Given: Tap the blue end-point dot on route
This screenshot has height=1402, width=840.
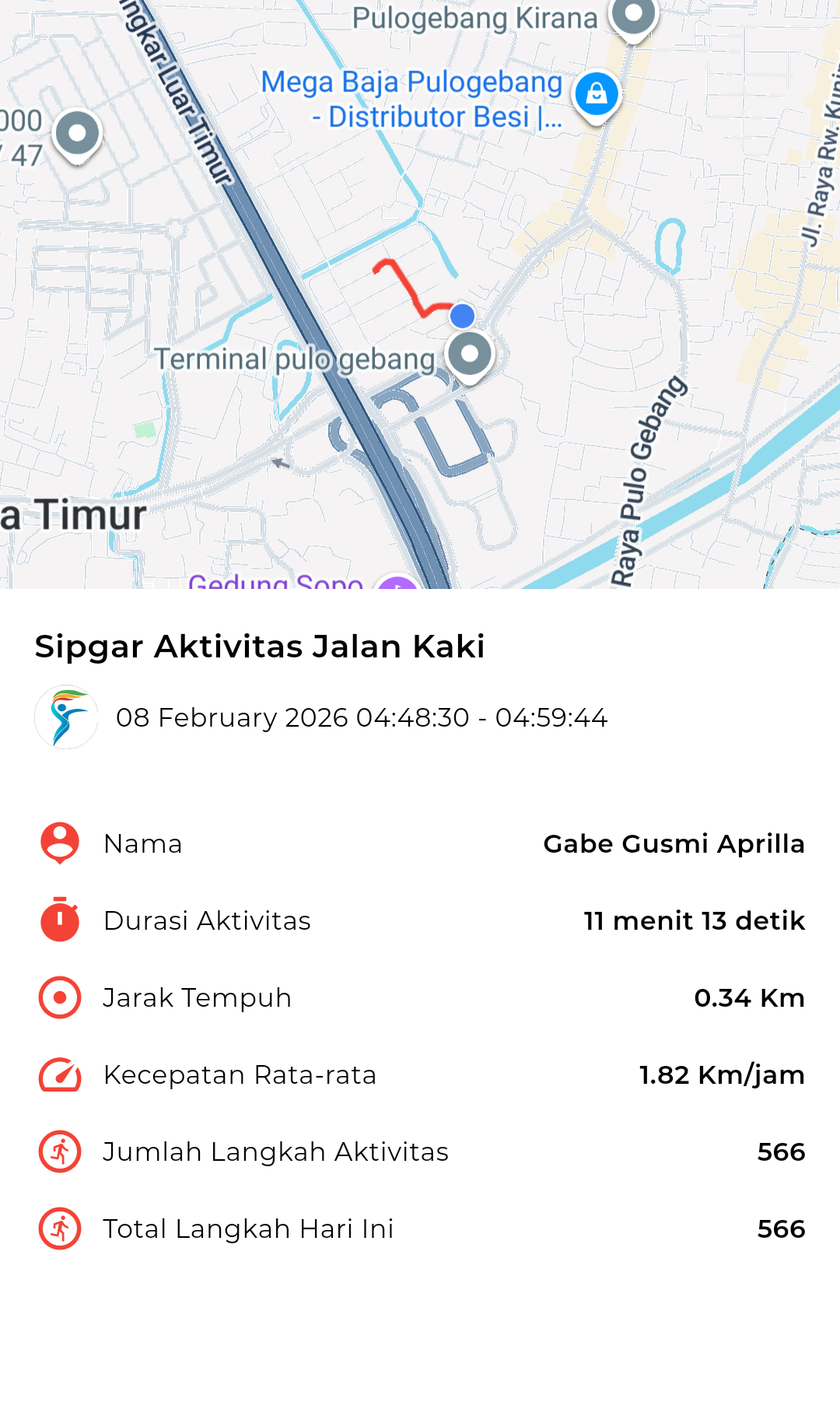Looking at the screenshot, I should coord(462,316).
